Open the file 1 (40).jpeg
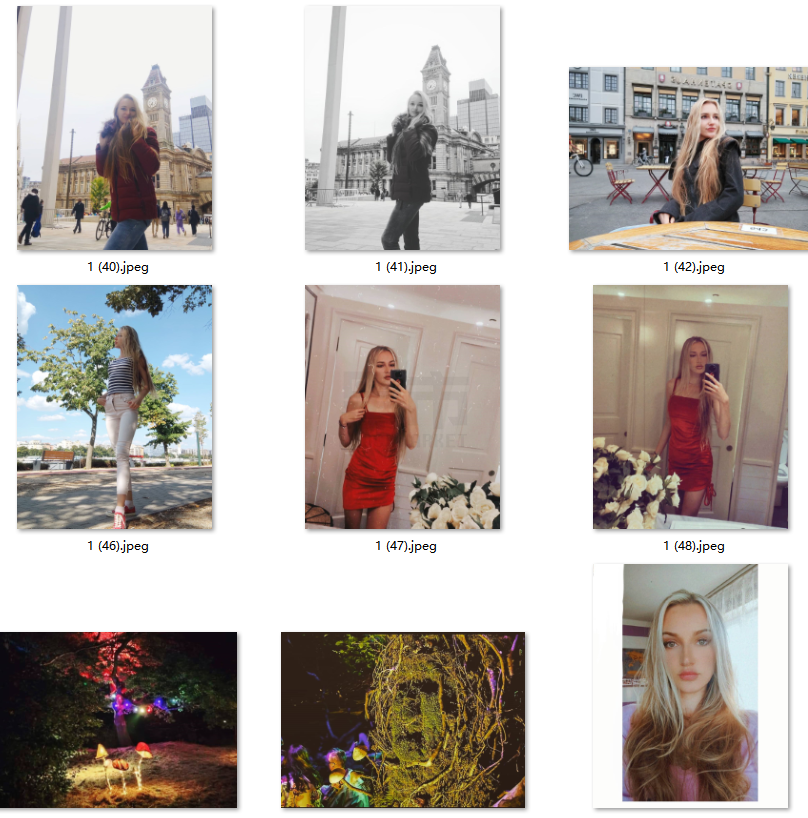The image size is (808, 818). pos(114,128)
